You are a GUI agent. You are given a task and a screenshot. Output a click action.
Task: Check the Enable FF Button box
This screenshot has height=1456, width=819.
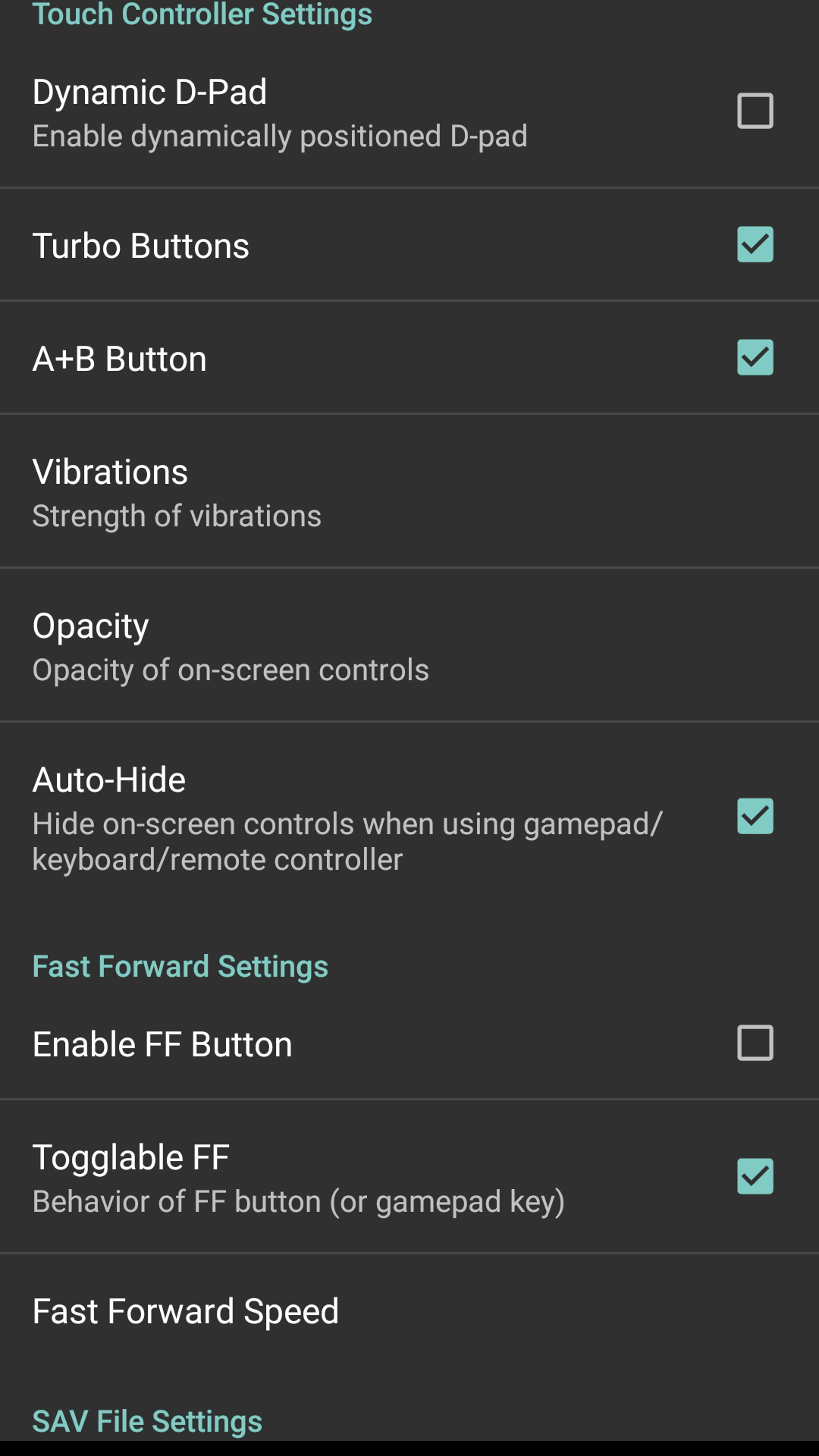[x=755, y=1043]
